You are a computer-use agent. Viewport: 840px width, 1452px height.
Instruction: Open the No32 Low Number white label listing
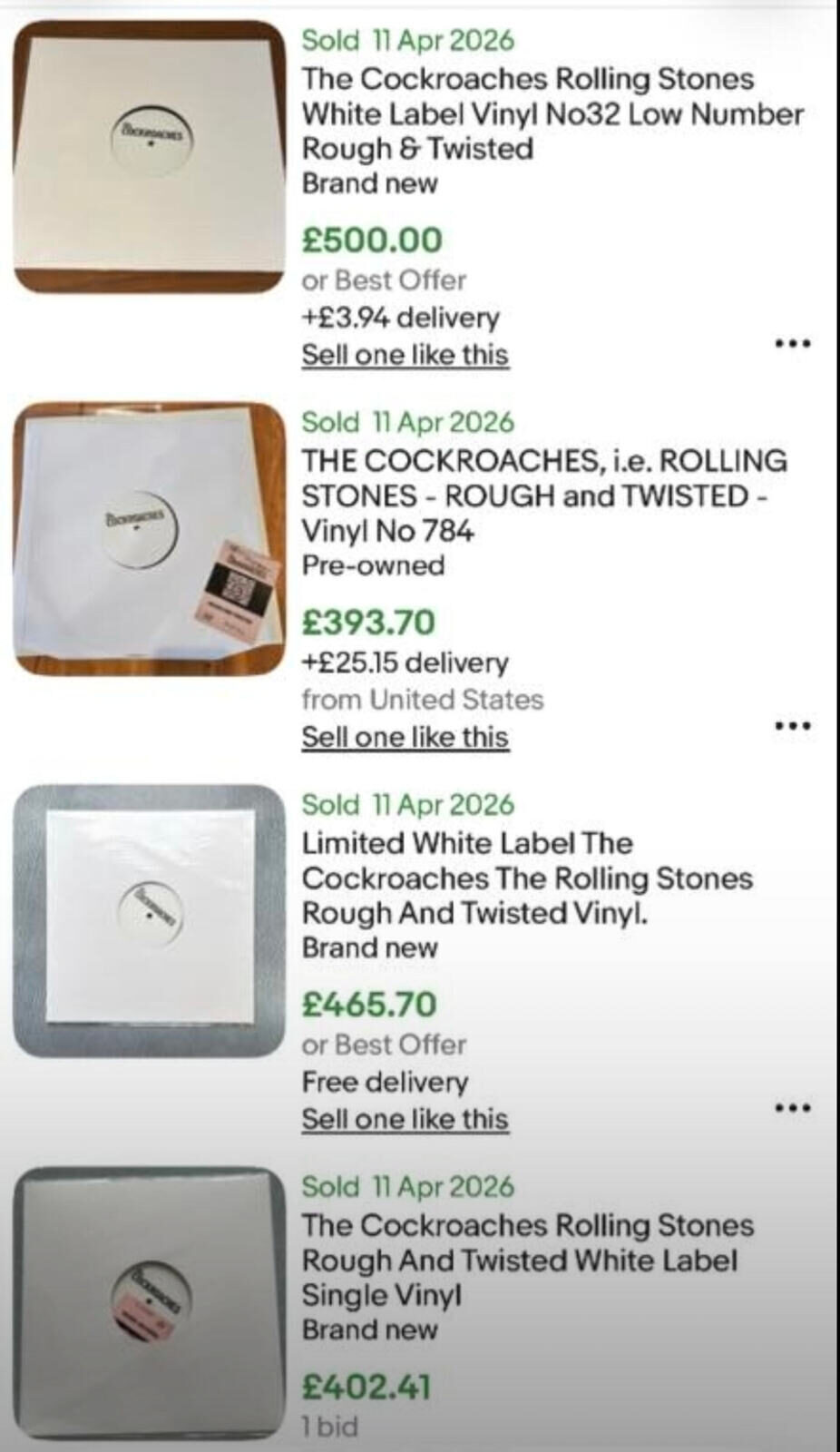552,113
